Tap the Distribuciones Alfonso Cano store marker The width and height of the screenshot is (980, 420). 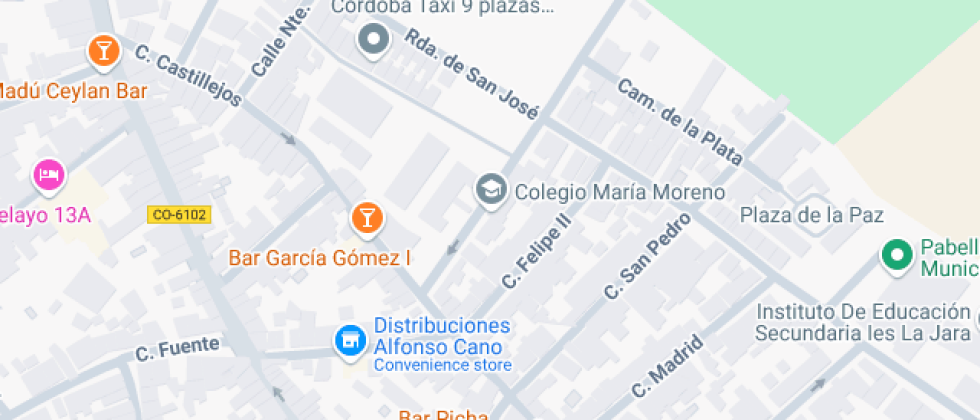348,341
